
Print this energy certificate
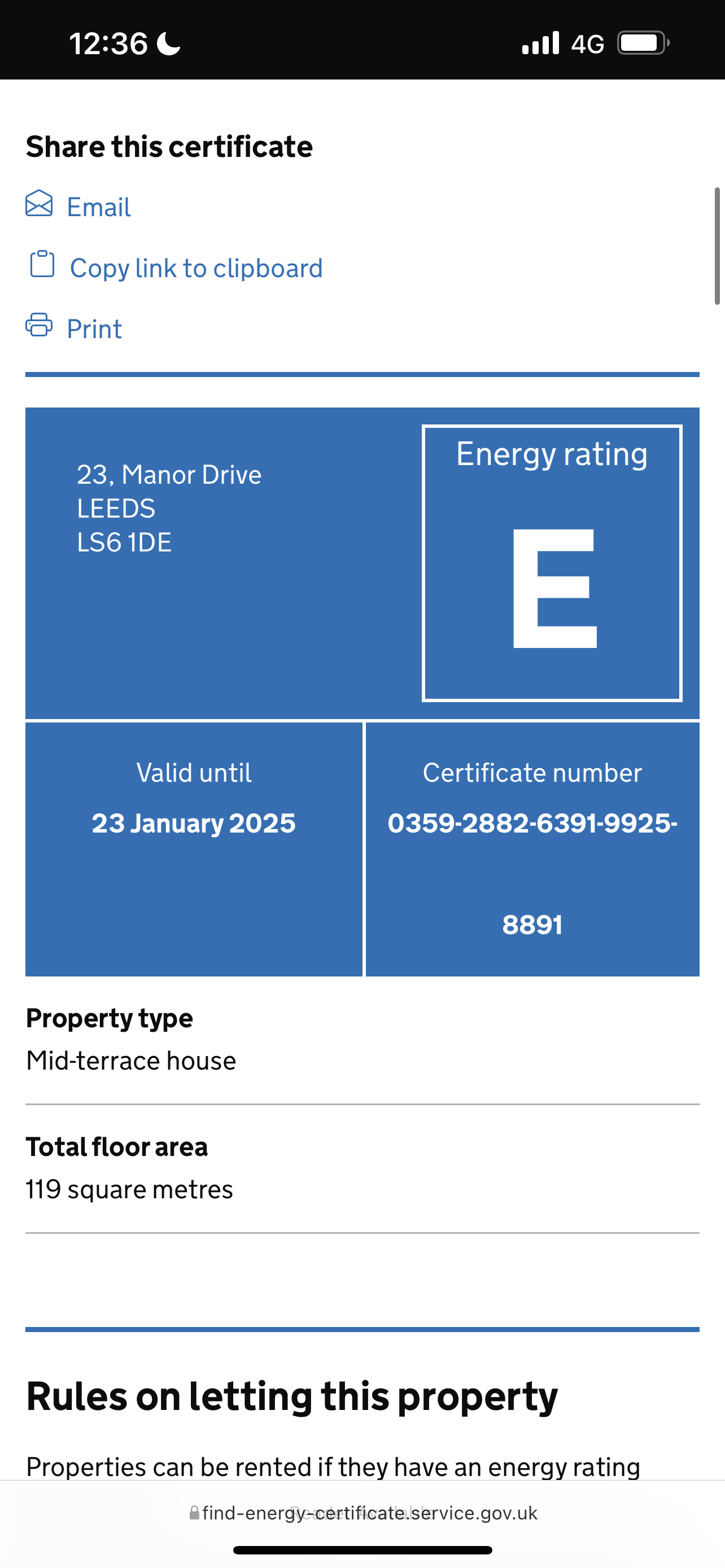[x=94, y=329]
